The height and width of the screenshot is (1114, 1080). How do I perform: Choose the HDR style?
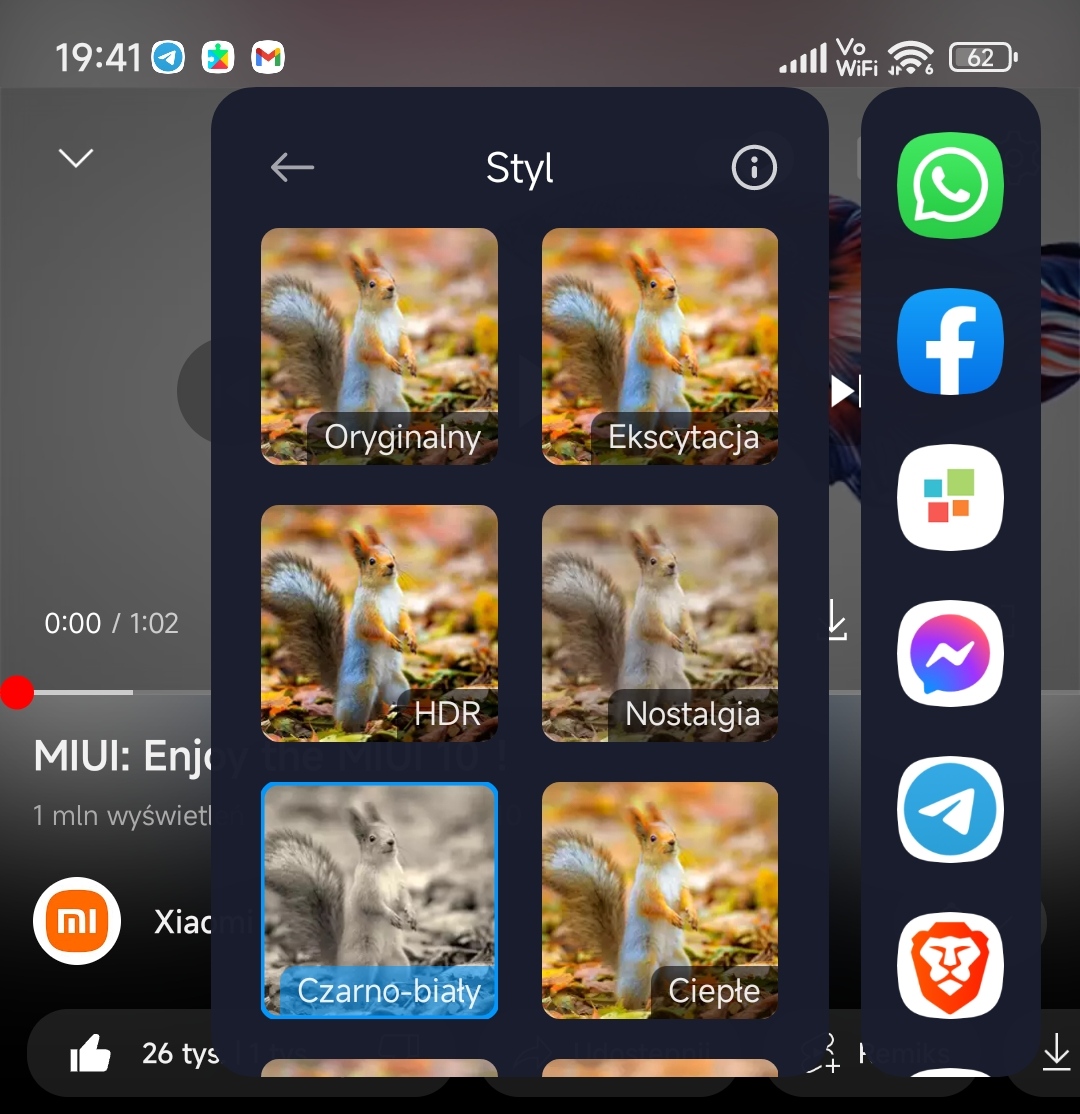click(379, 623)
